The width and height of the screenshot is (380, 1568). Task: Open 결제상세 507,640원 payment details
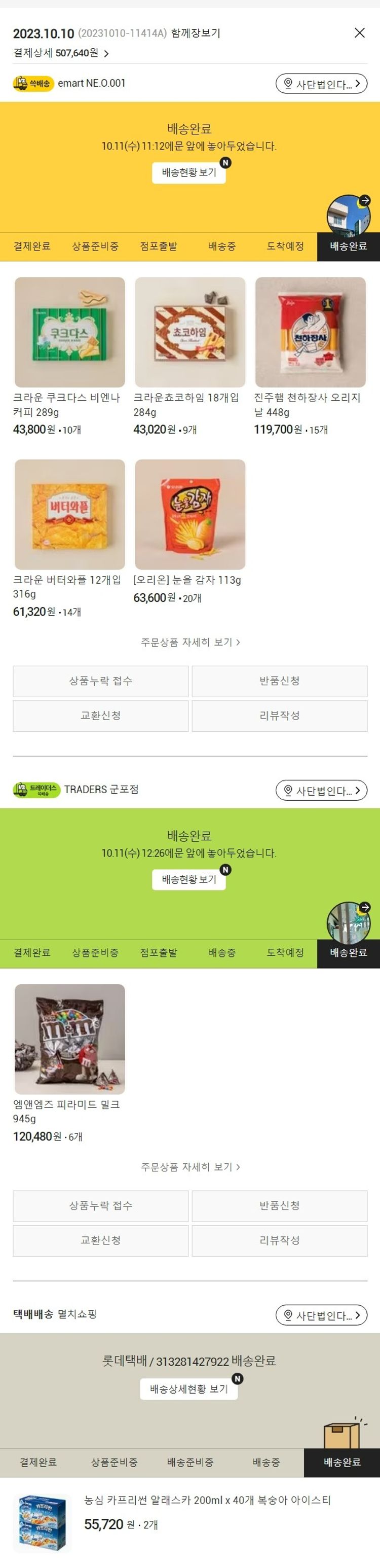(61, 53)
